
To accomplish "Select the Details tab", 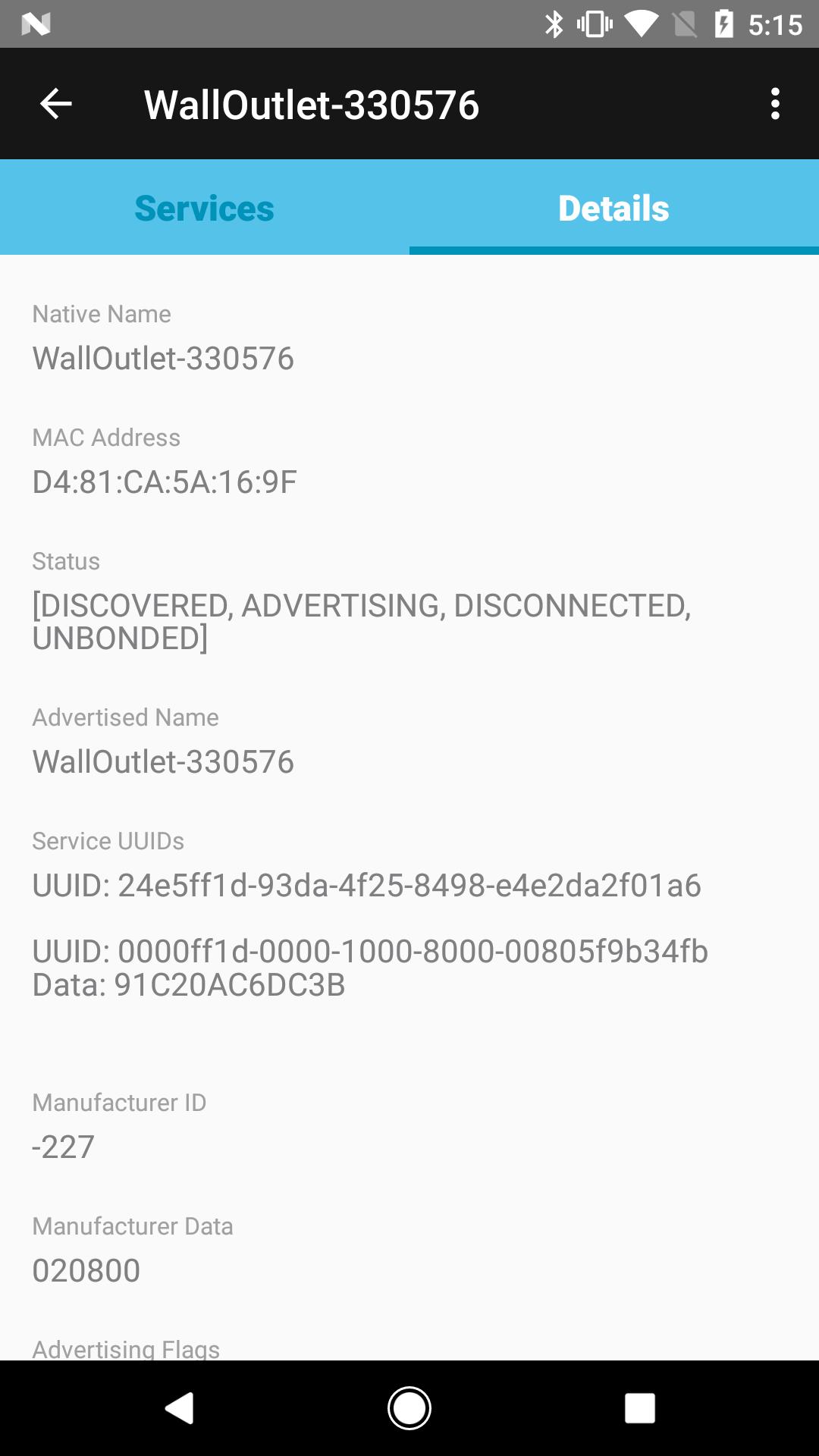I will pyautogui.click(x=613, y=208).
